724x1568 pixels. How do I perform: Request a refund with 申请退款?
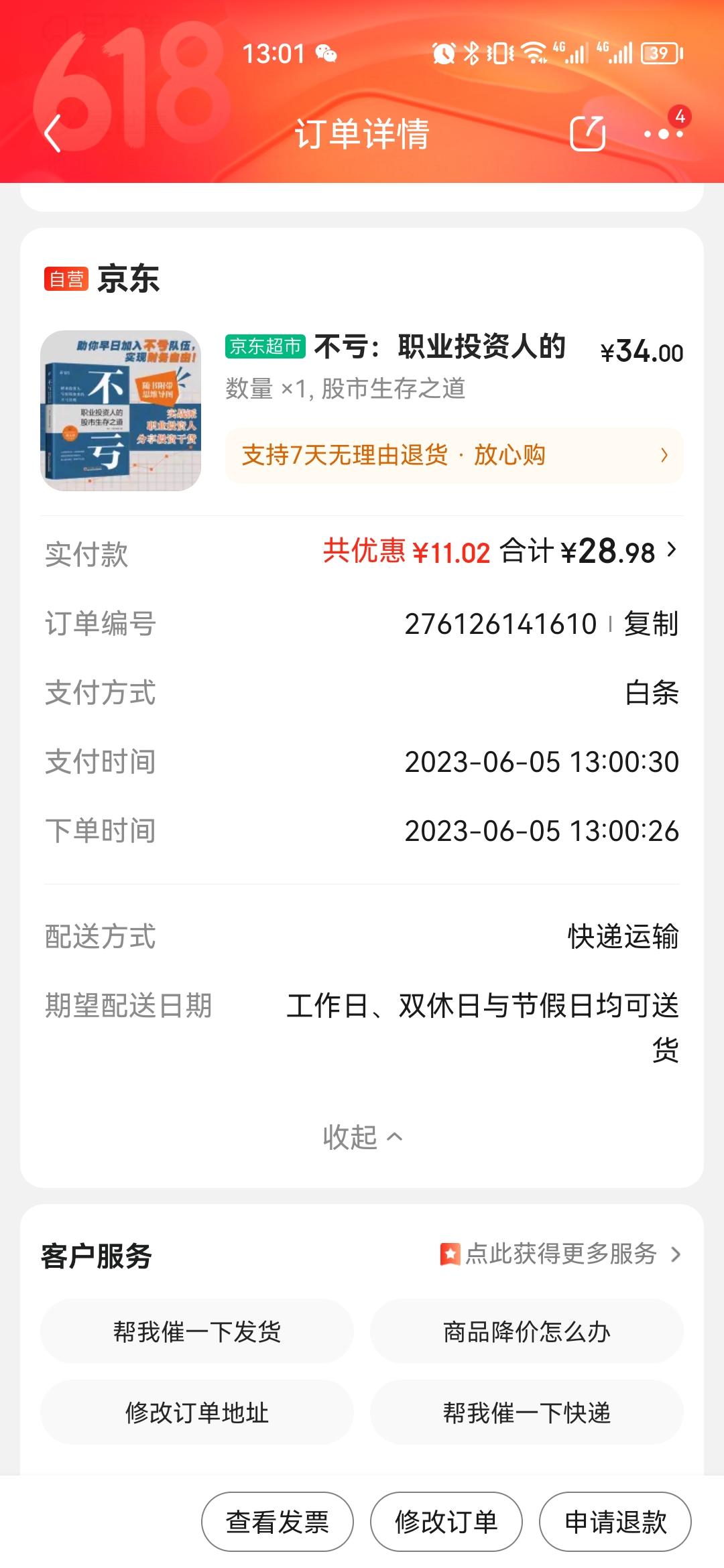(x=615, y=1522)
